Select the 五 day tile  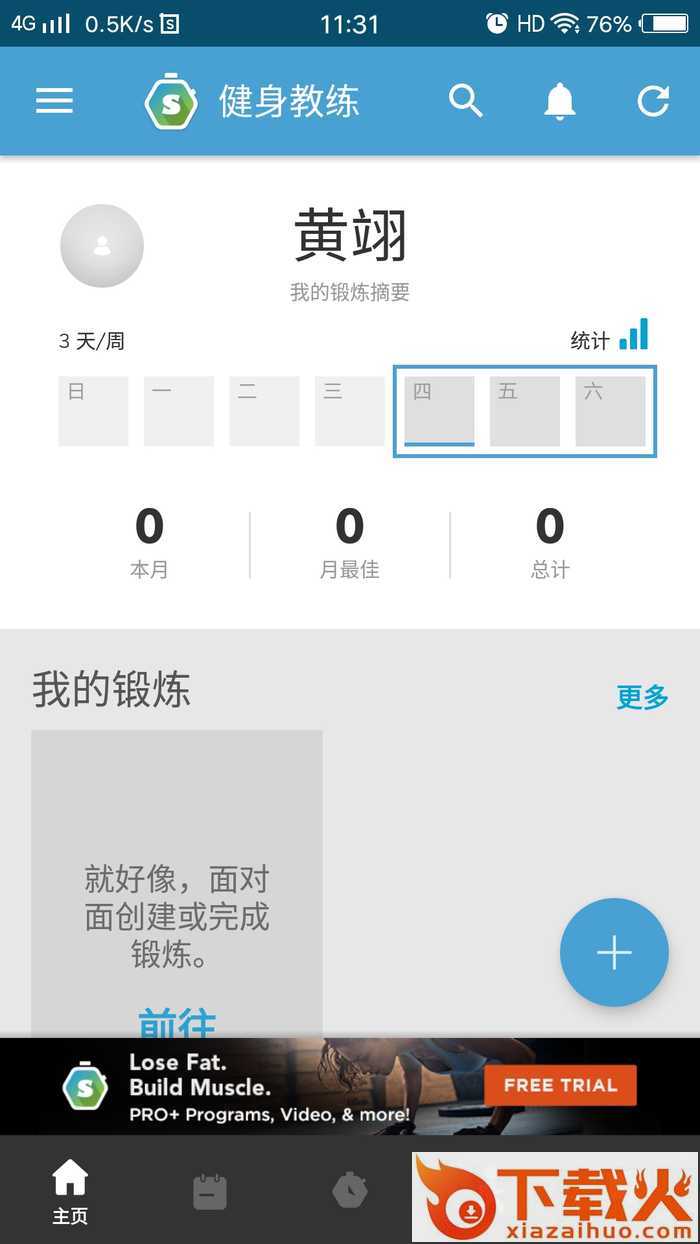click(524, 411)
